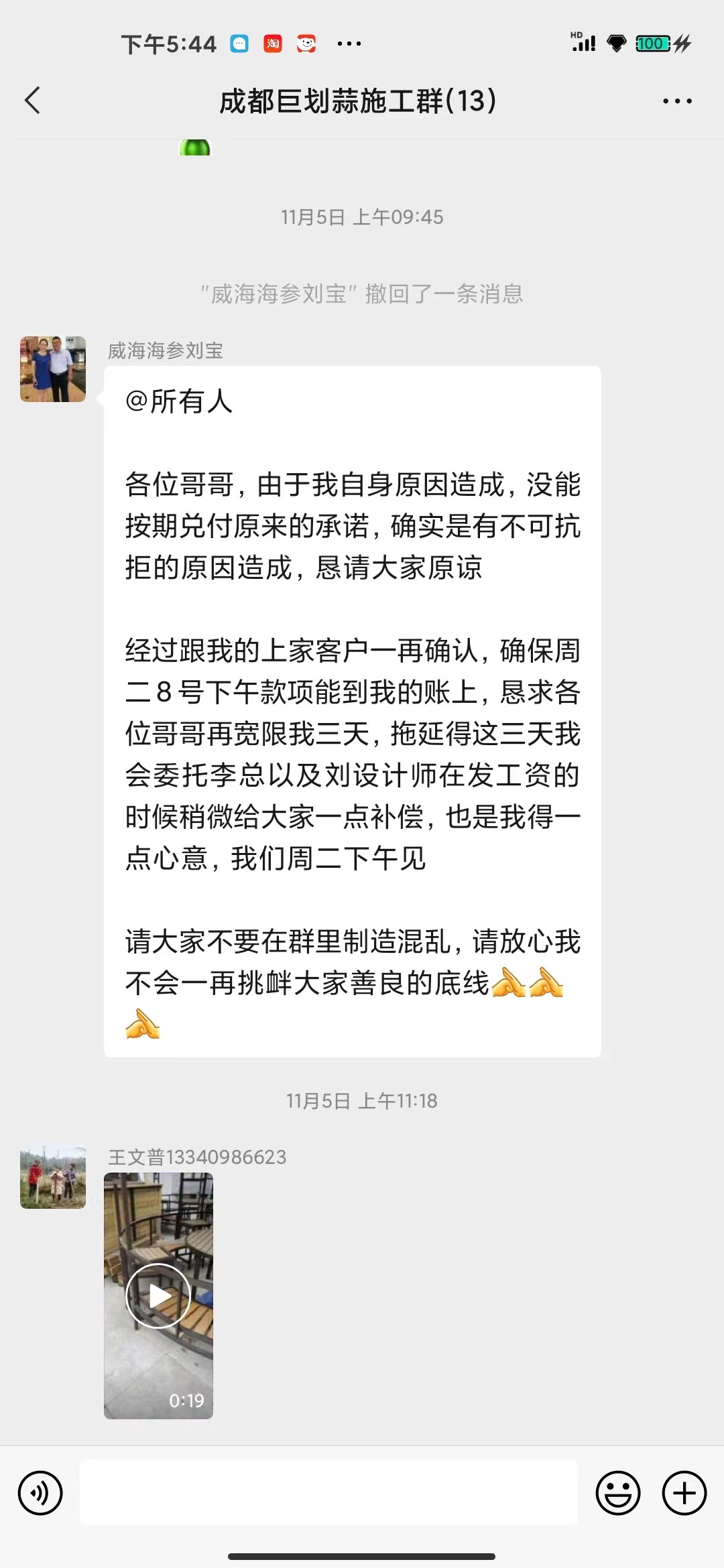
Task: Play the 0:19 video from 王文普
Action: pos(158,1296)
